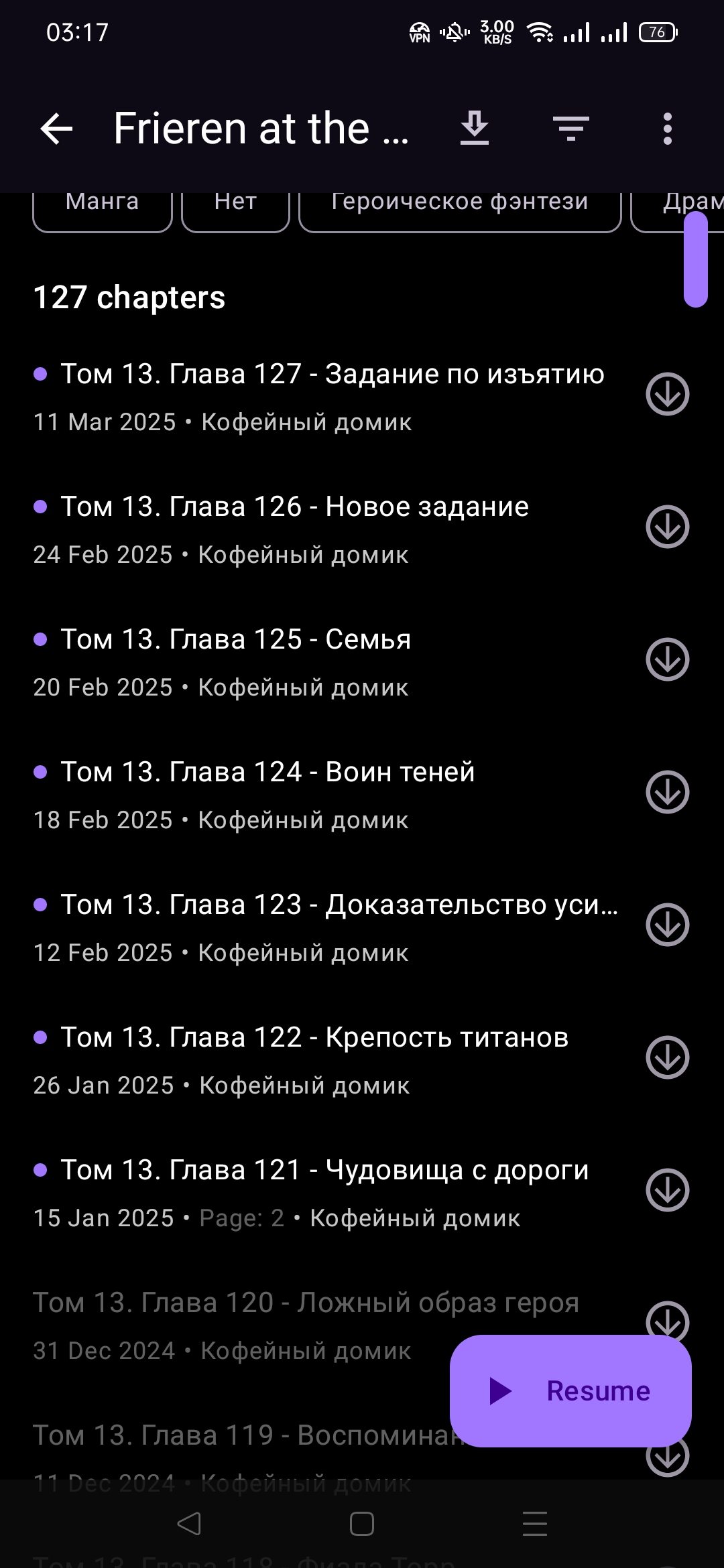Viewport: 724px width, 1568px height.
Task: Download chapter 125 Семья
Action: coord(668,659)
